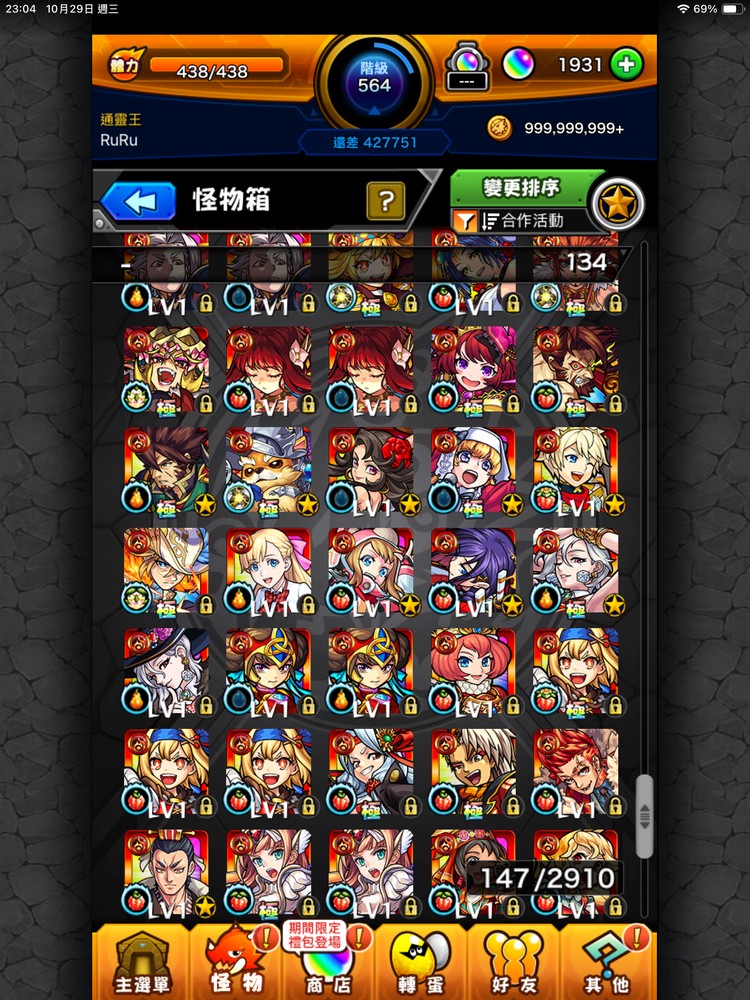Image resolution: width=750 pixels, height=1000 pixels.
Task: Tap the monster box scrollbar handle
Action: point(644,815)
